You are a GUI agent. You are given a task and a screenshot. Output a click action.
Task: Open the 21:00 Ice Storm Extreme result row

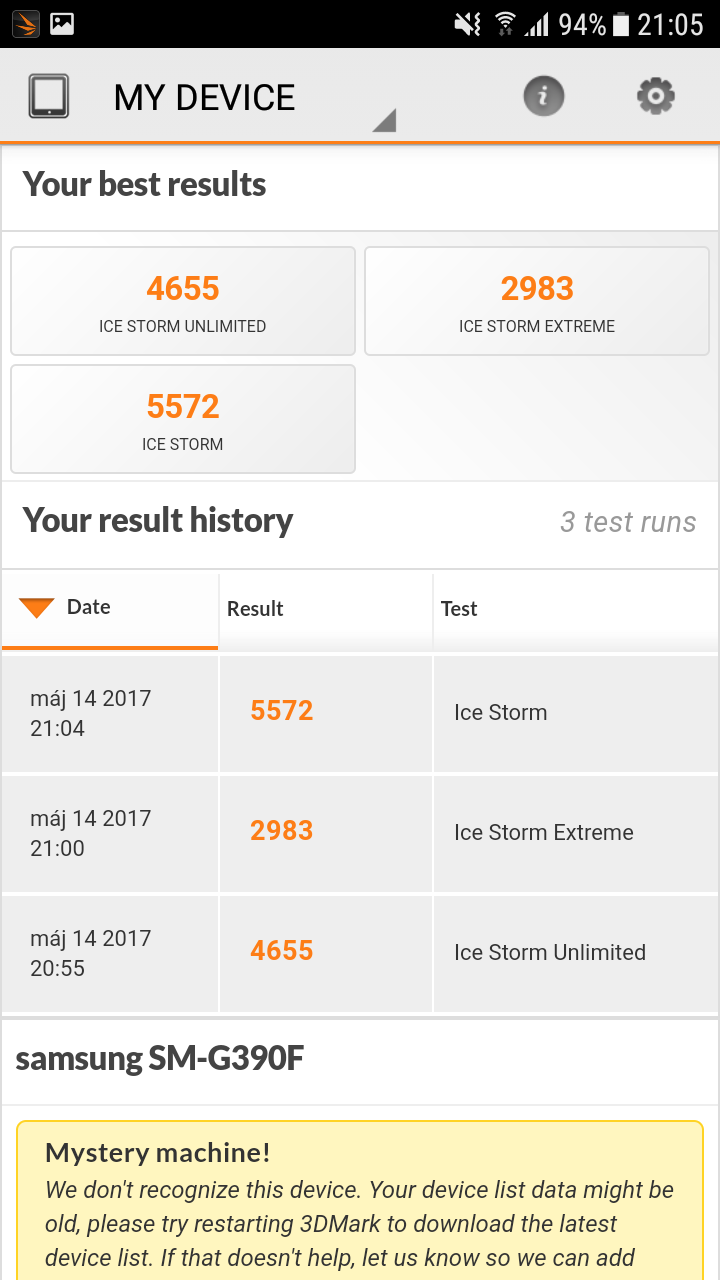(360, 833)
